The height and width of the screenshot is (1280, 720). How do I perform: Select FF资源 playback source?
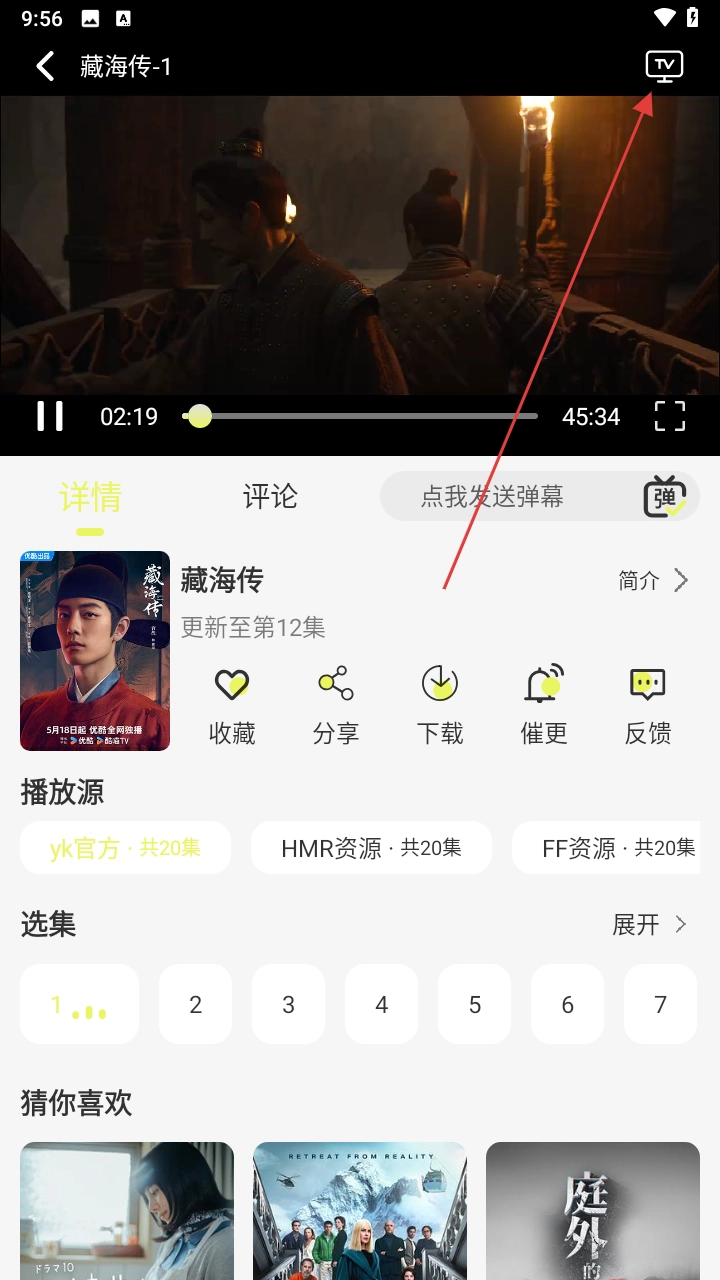point(616,848)
